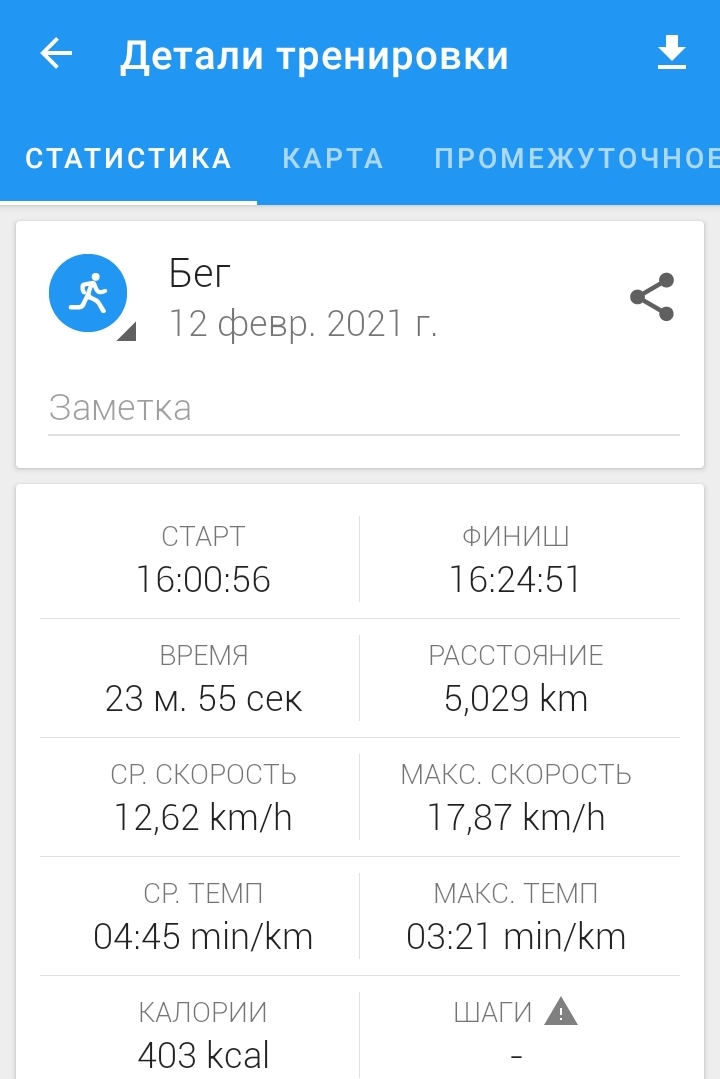Image resolution: width=720 pixels, height=1079 pixels.
Task: Share this running workout
Action: point(652,297)
